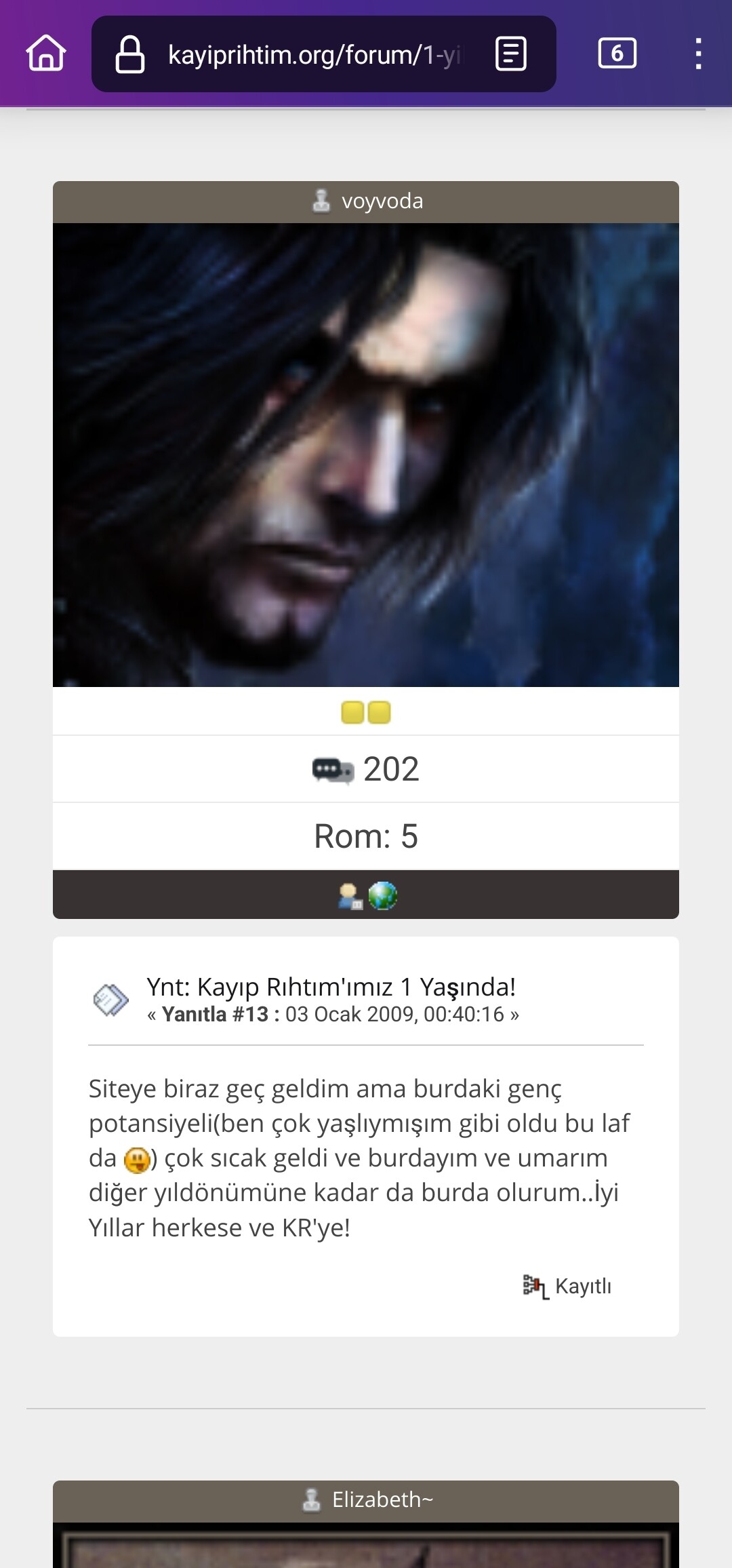Open the browser overflow menu

coord(698,54)
